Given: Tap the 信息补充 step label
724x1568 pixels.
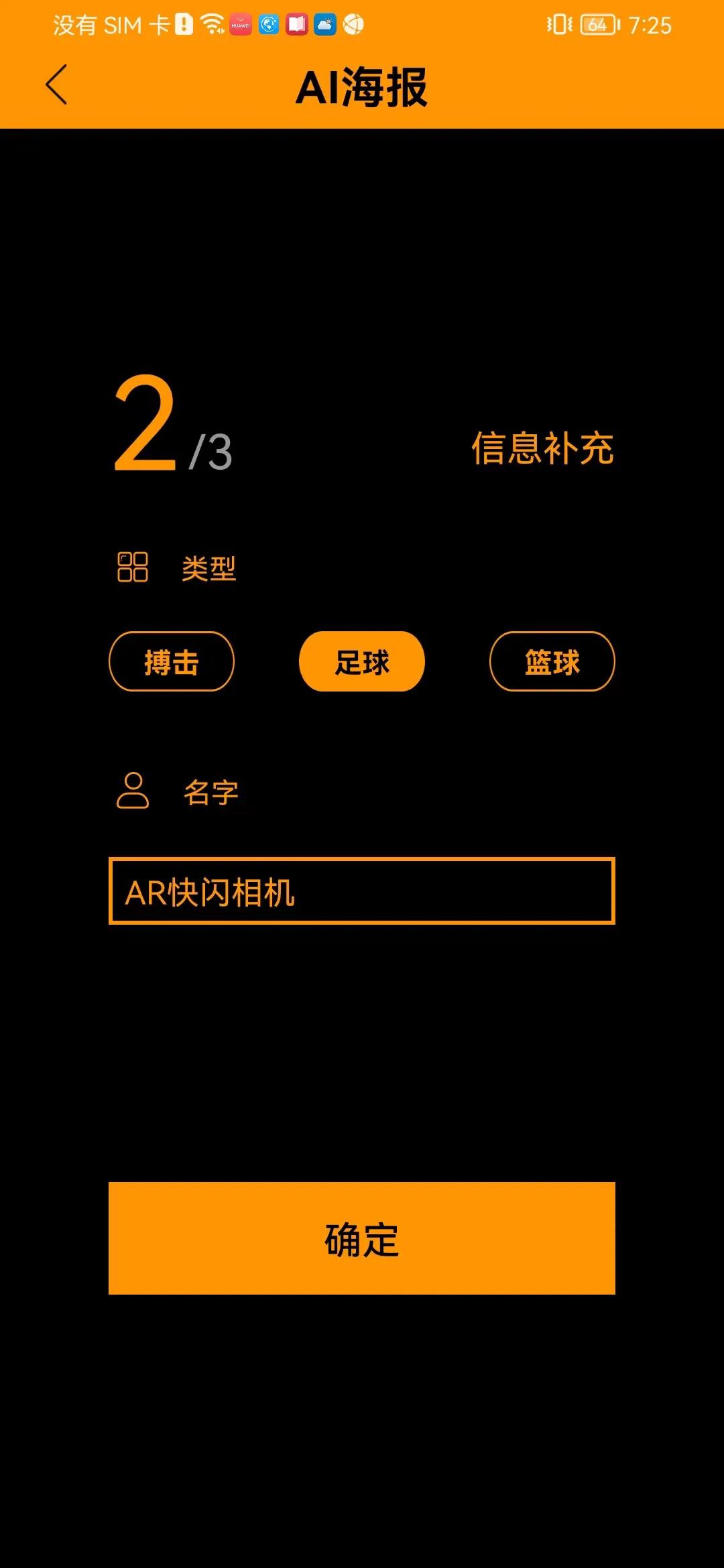Looking at the screenshot, I should coord(543,448).
